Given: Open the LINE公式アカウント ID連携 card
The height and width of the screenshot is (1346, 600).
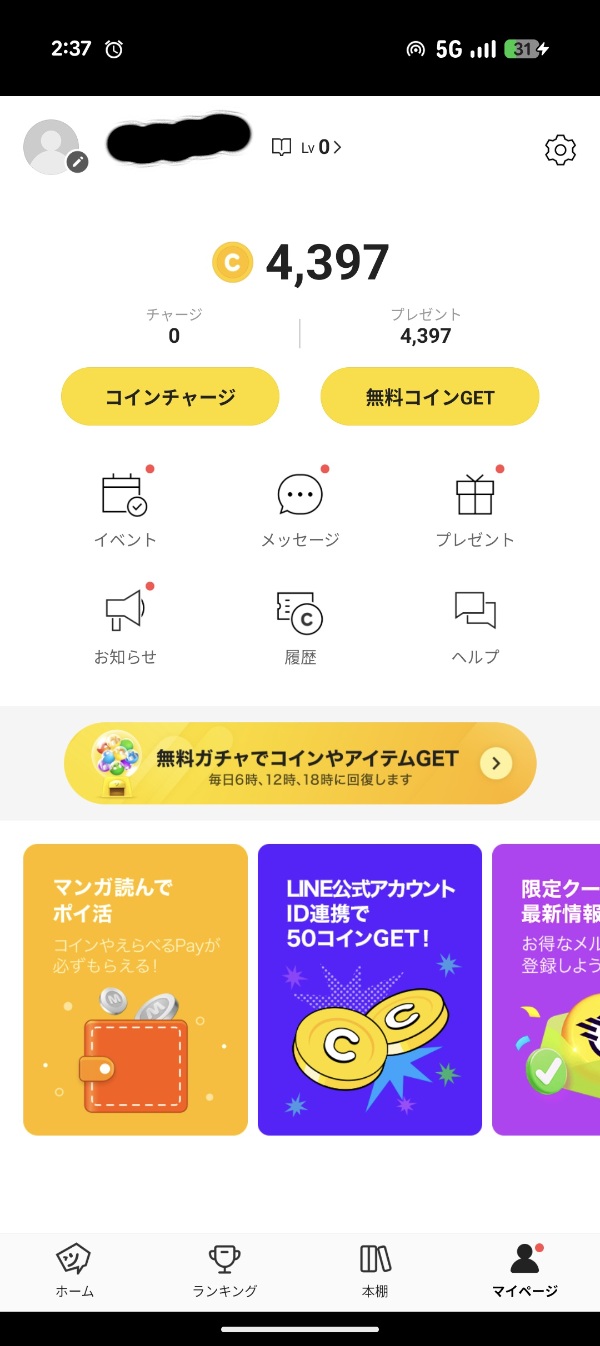Looking at the screenshot, I should (x=370, y=989).
